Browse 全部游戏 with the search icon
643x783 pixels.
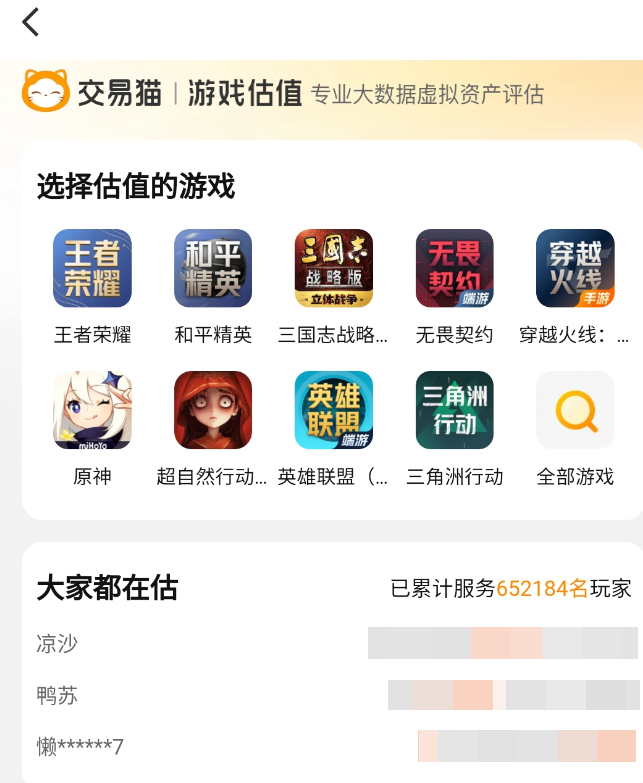pos(575,411)
